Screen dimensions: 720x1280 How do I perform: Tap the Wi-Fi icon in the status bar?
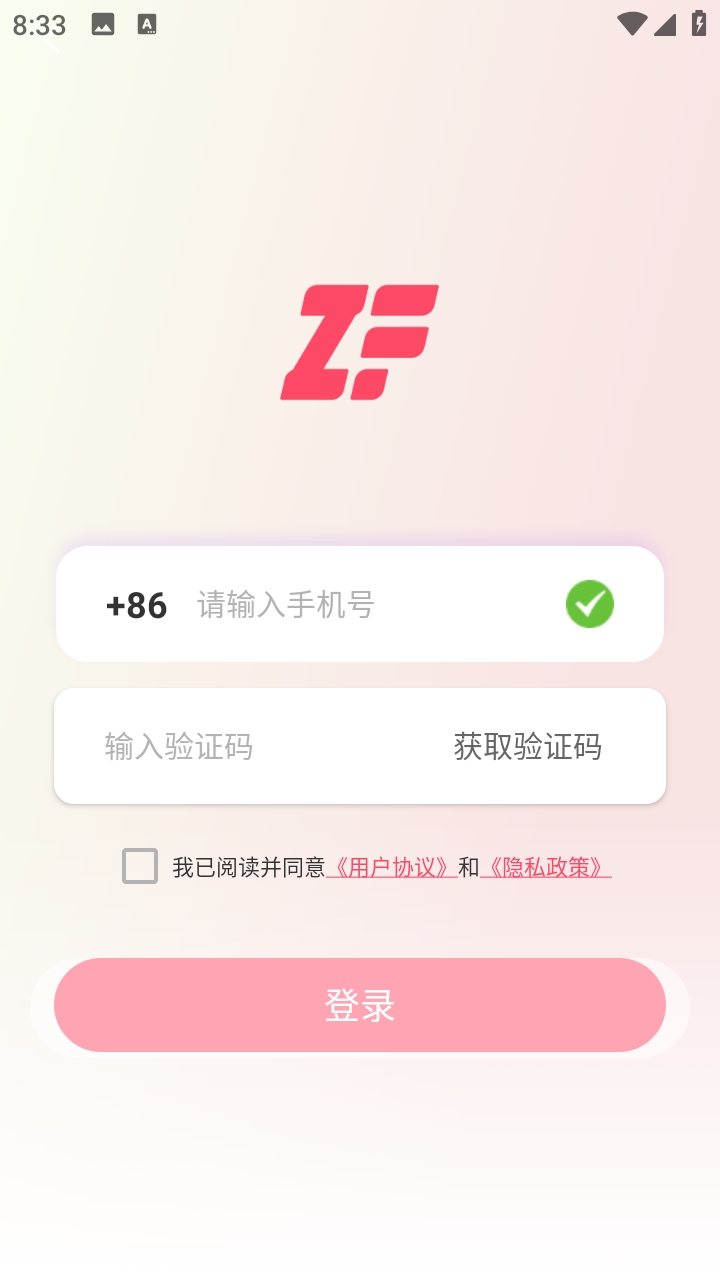tap(633, 23)
